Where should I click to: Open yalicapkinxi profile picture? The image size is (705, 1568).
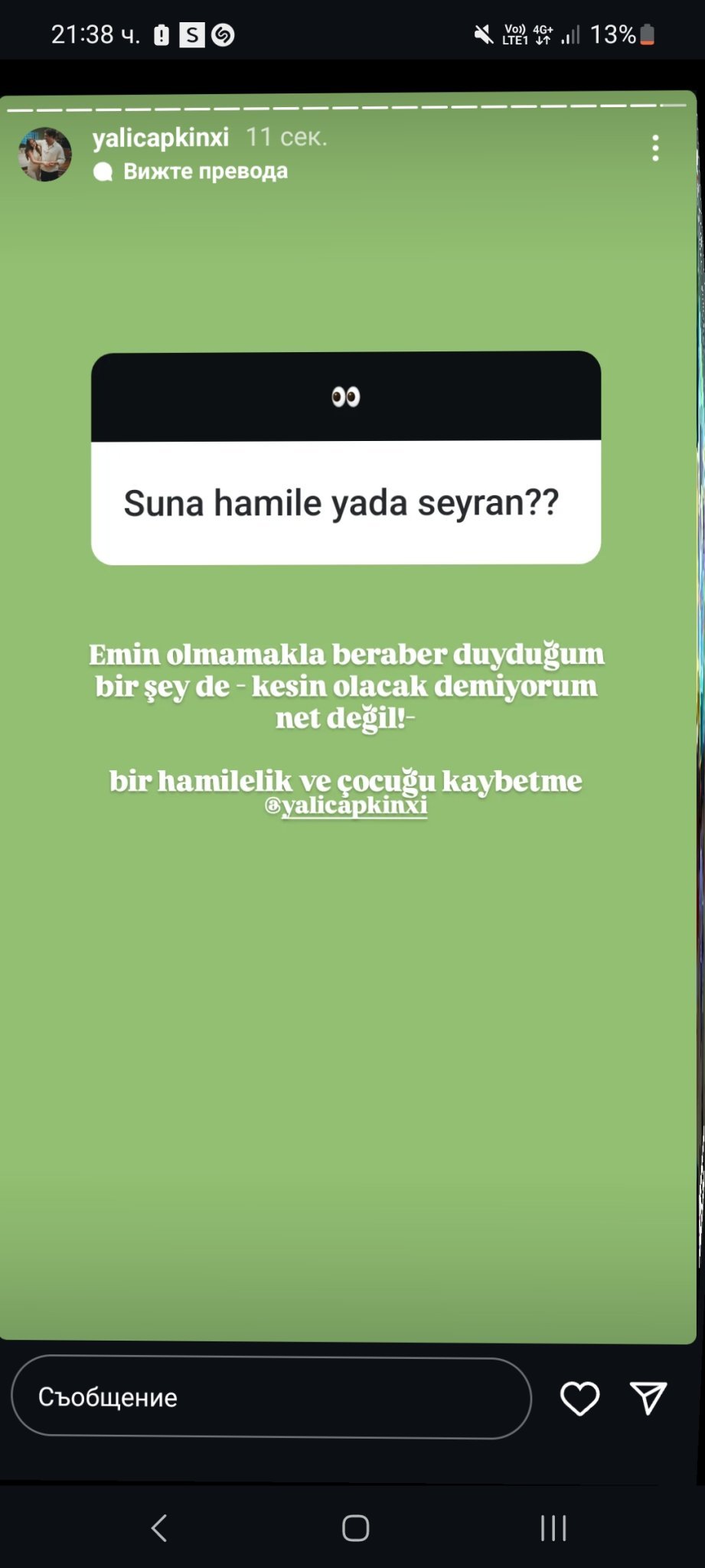tap(45, 154)
